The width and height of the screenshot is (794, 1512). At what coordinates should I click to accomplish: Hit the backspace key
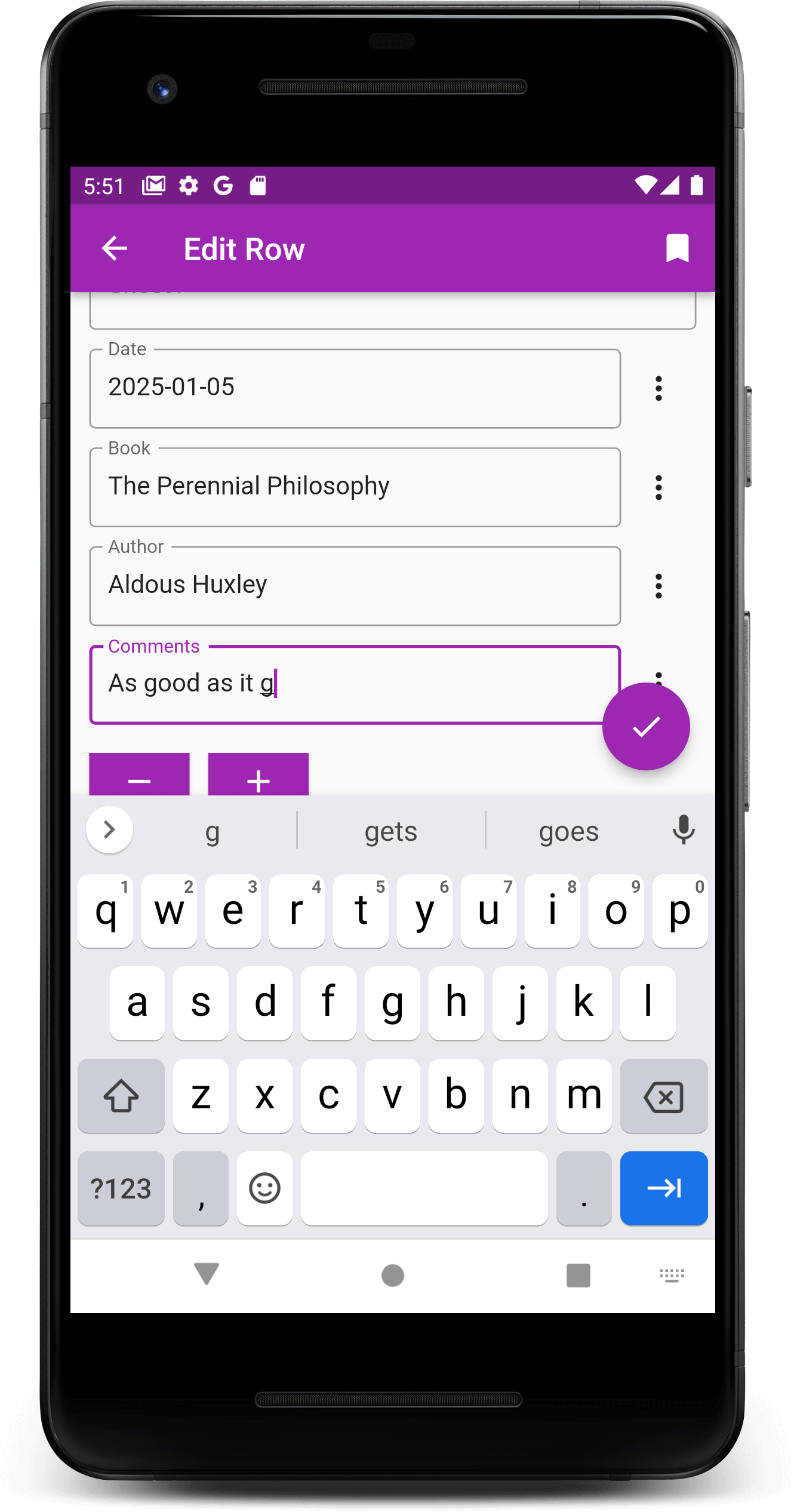click(664, 1096)
